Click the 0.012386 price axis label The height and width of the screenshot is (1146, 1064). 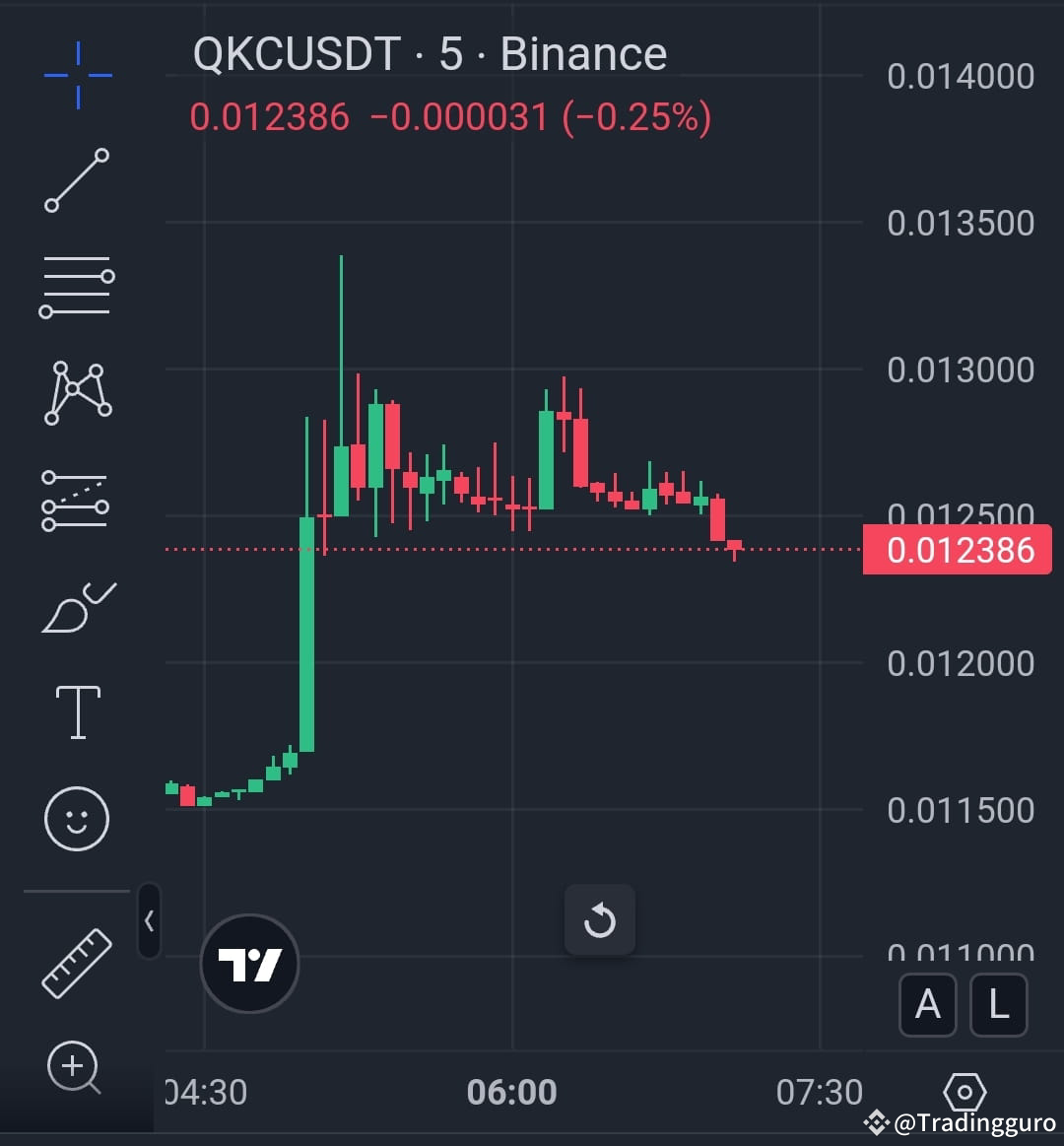click(957, 550)
